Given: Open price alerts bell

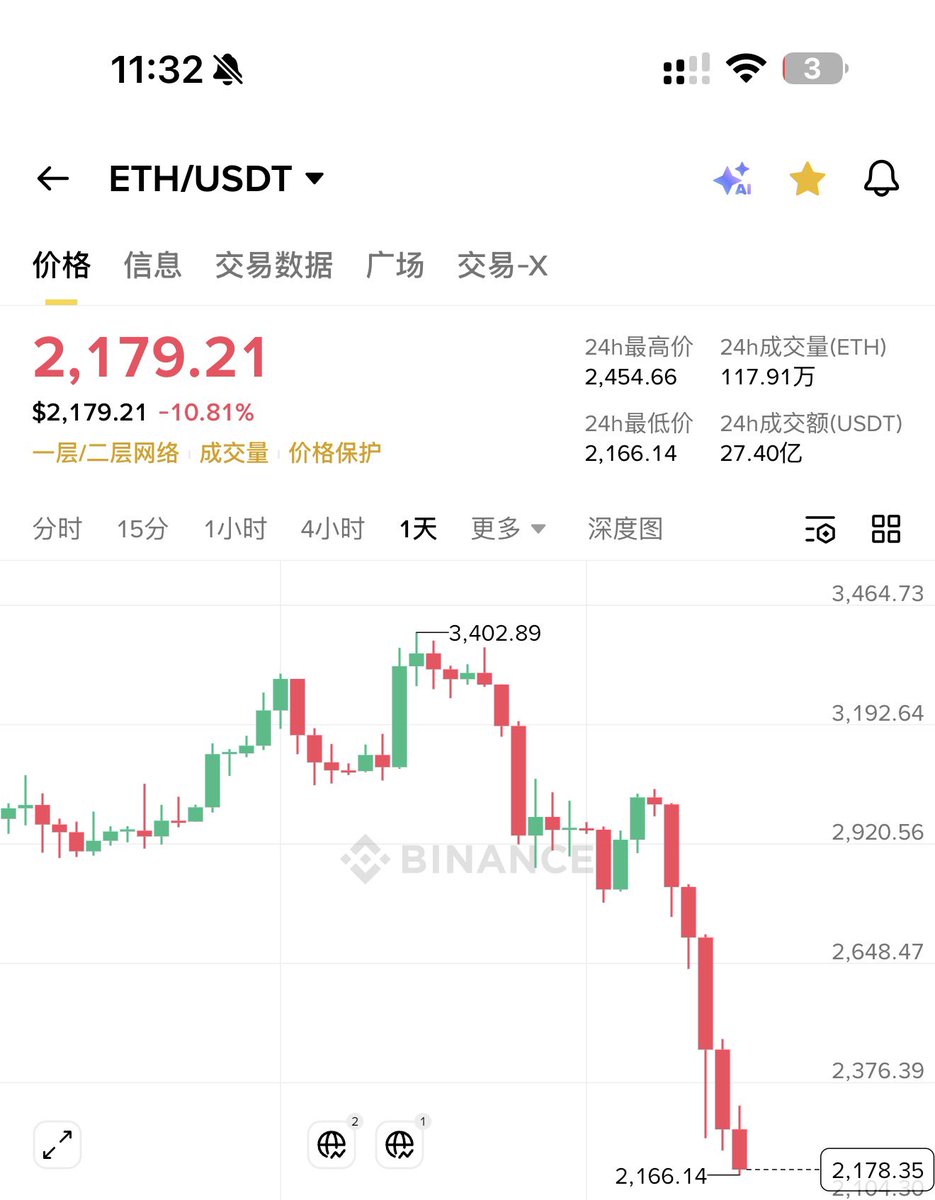Looking at the screenshot, I should [881, 179].
